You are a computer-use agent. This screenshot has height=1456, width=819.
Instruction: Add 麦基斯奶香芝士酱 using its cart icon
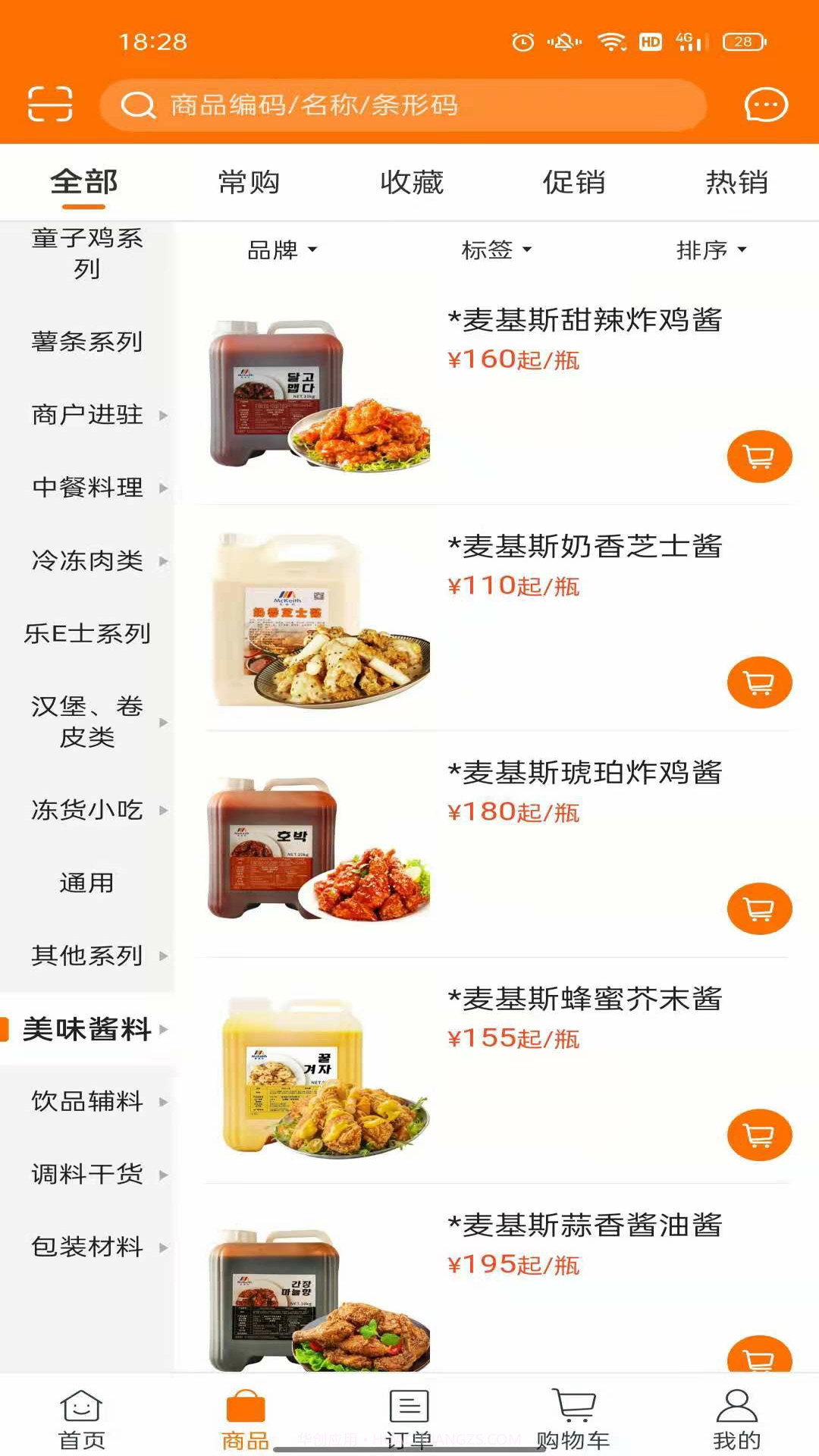(758, 682)
